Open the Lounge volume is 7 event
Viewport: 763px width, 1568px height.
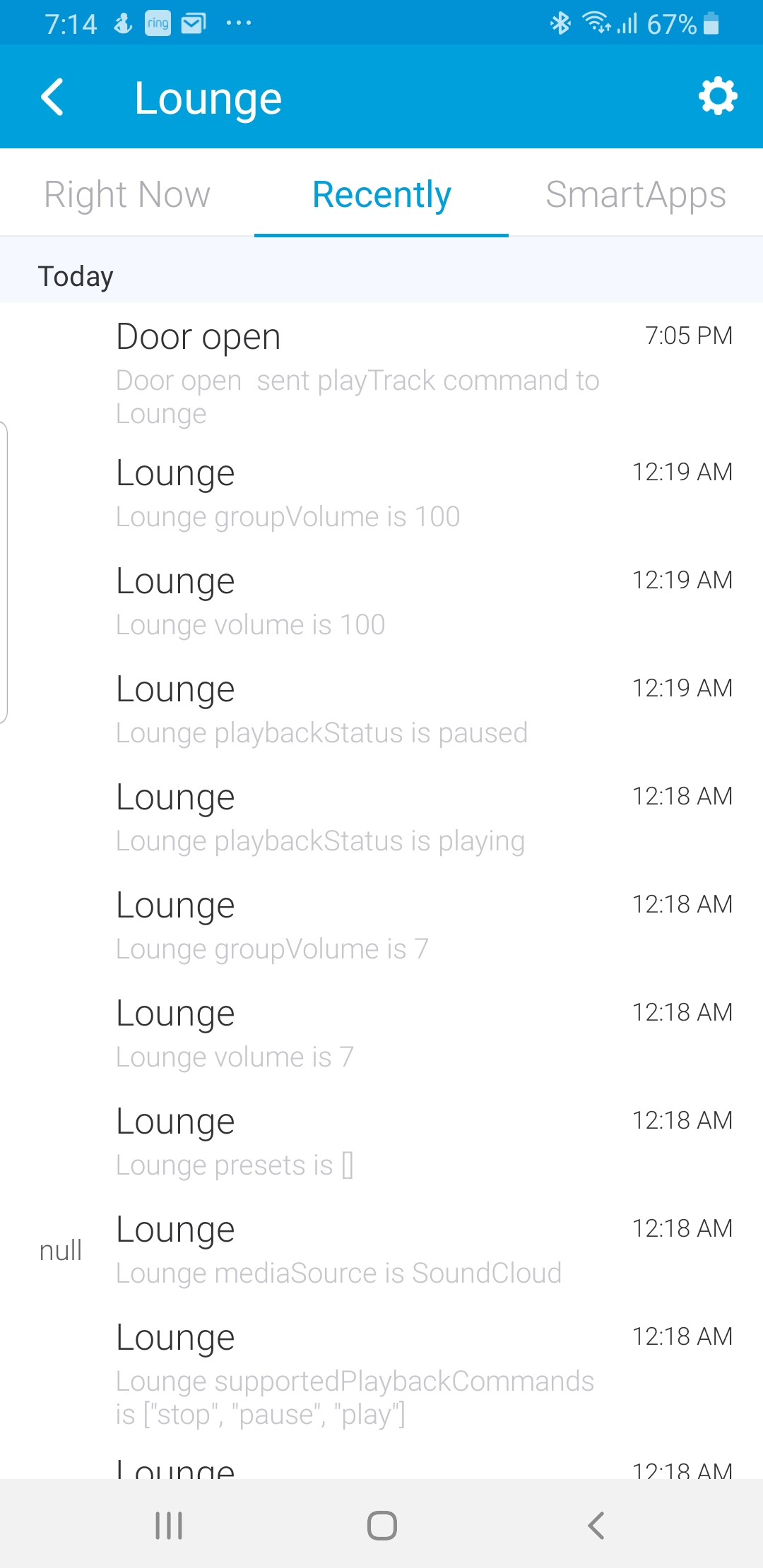tap(381, 1033)
